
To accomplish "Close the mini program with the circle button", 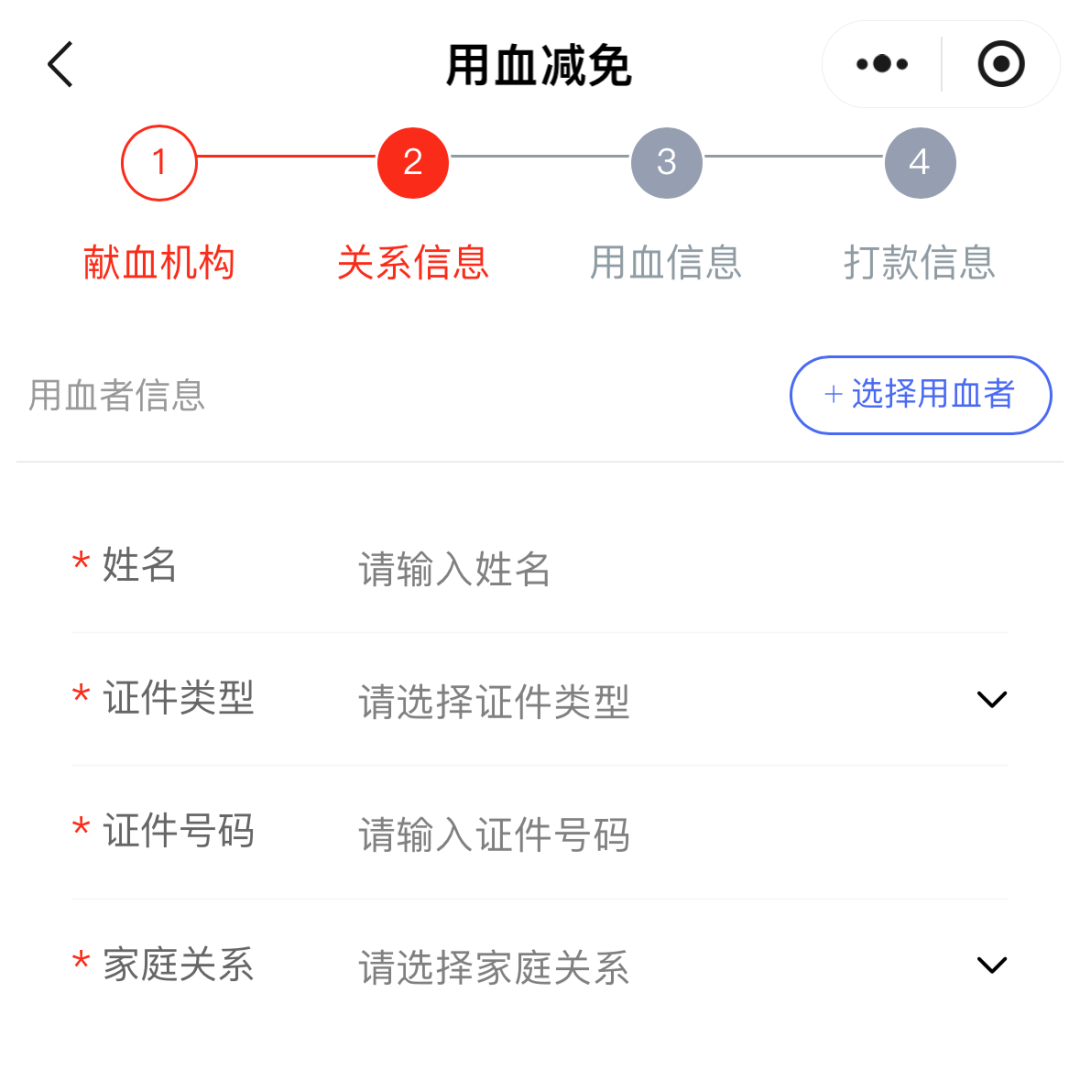I will coord(1000,65).
